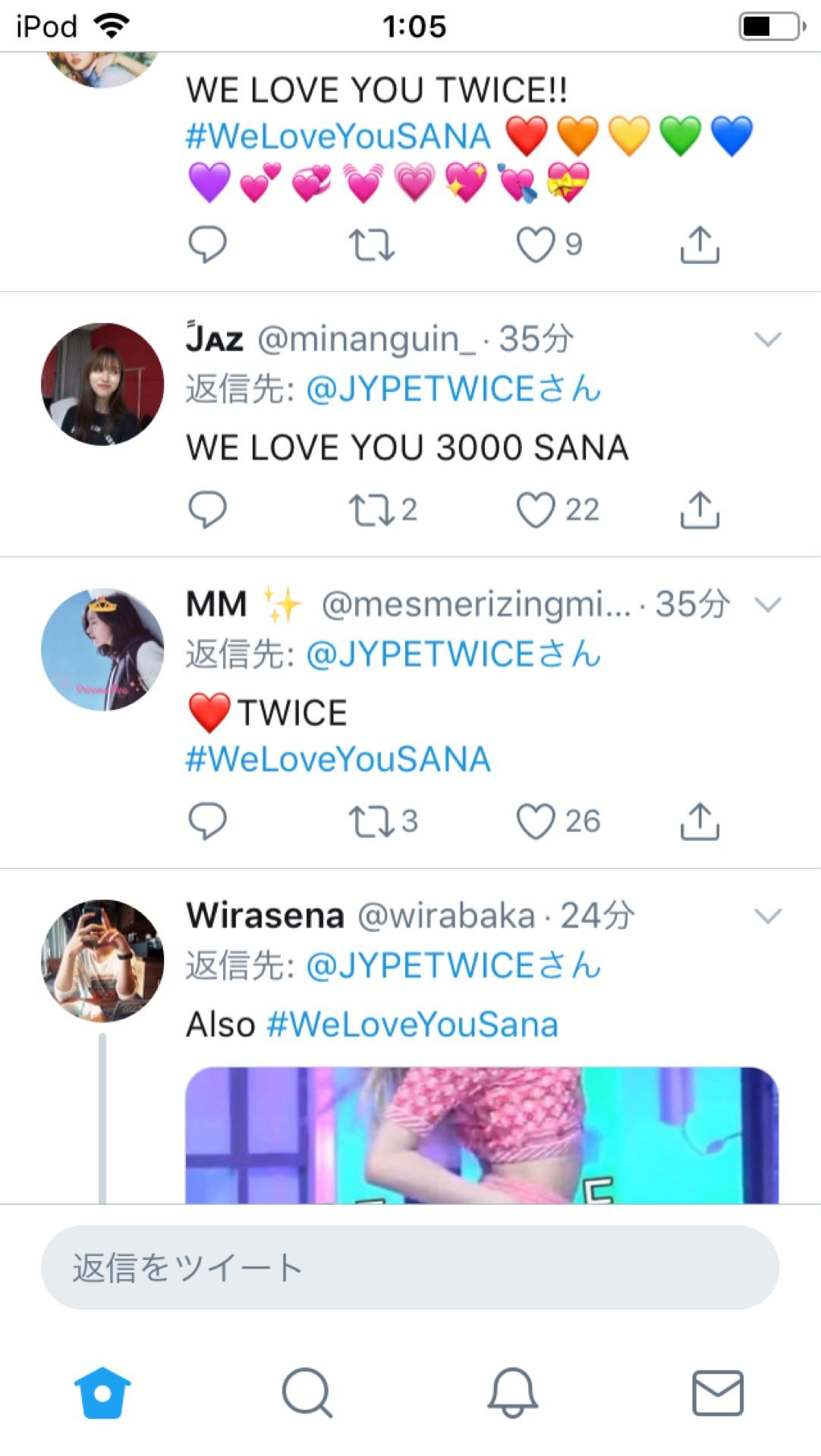Image resolution: width=821 pixels, height=1456 pixels.
Task: Retweet Jaz's tweet about SANA
Action: (x=371, y=510)
